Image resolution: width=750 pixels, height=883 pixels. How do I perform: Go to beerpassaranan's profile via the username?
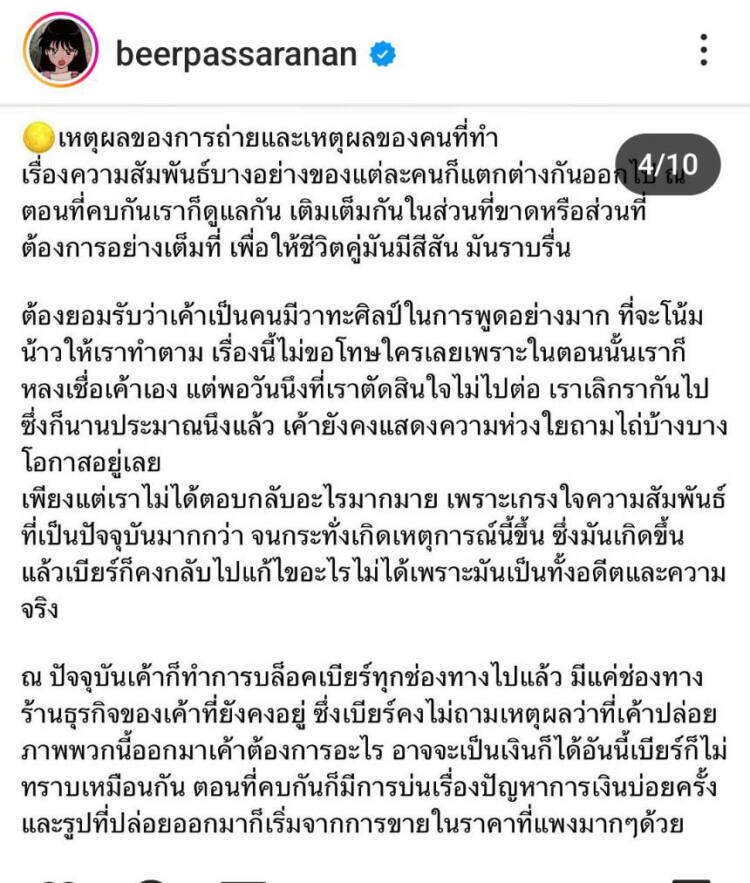[x=235, y=52]
